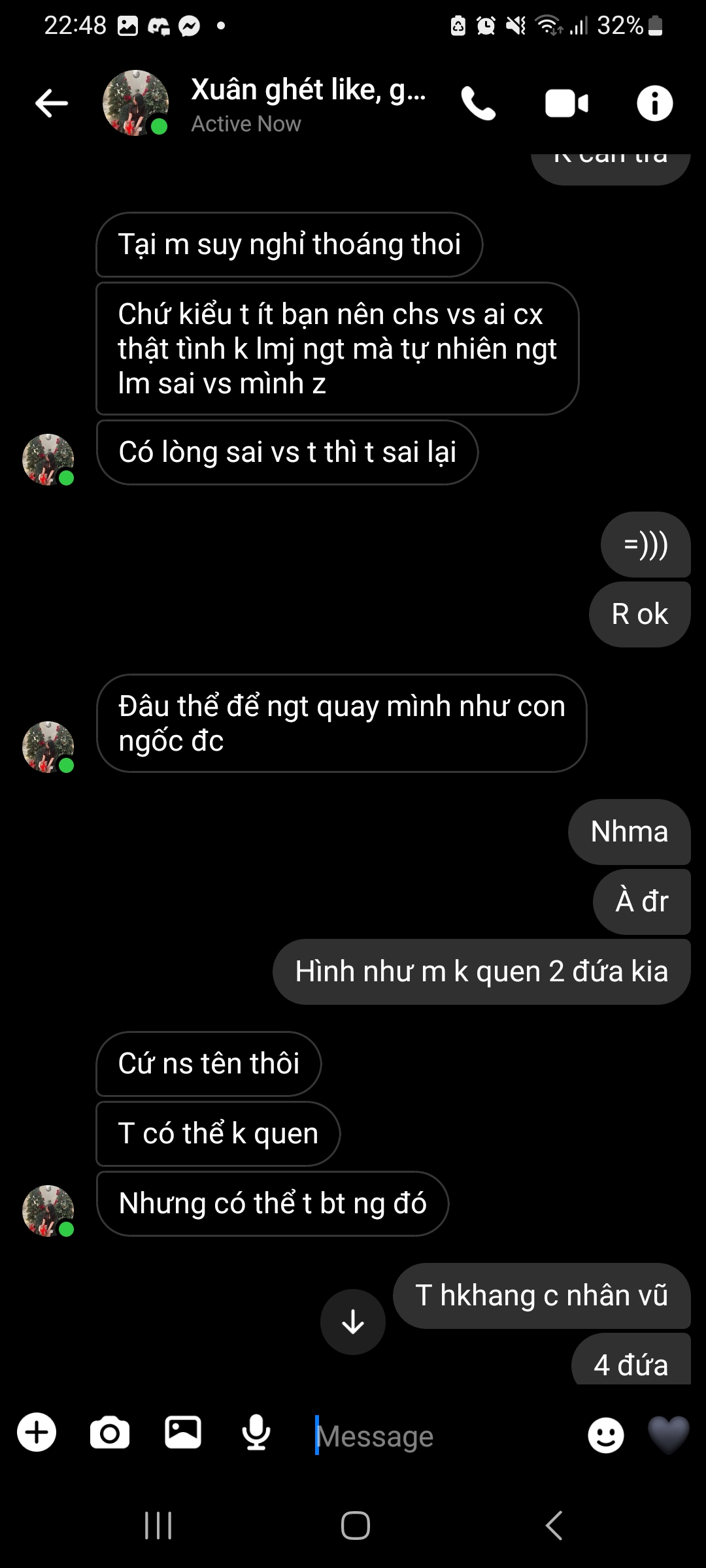This screenshot has height=1568, width=706.
Task: Start a video call with Xuân
Action: pos(566,103)
